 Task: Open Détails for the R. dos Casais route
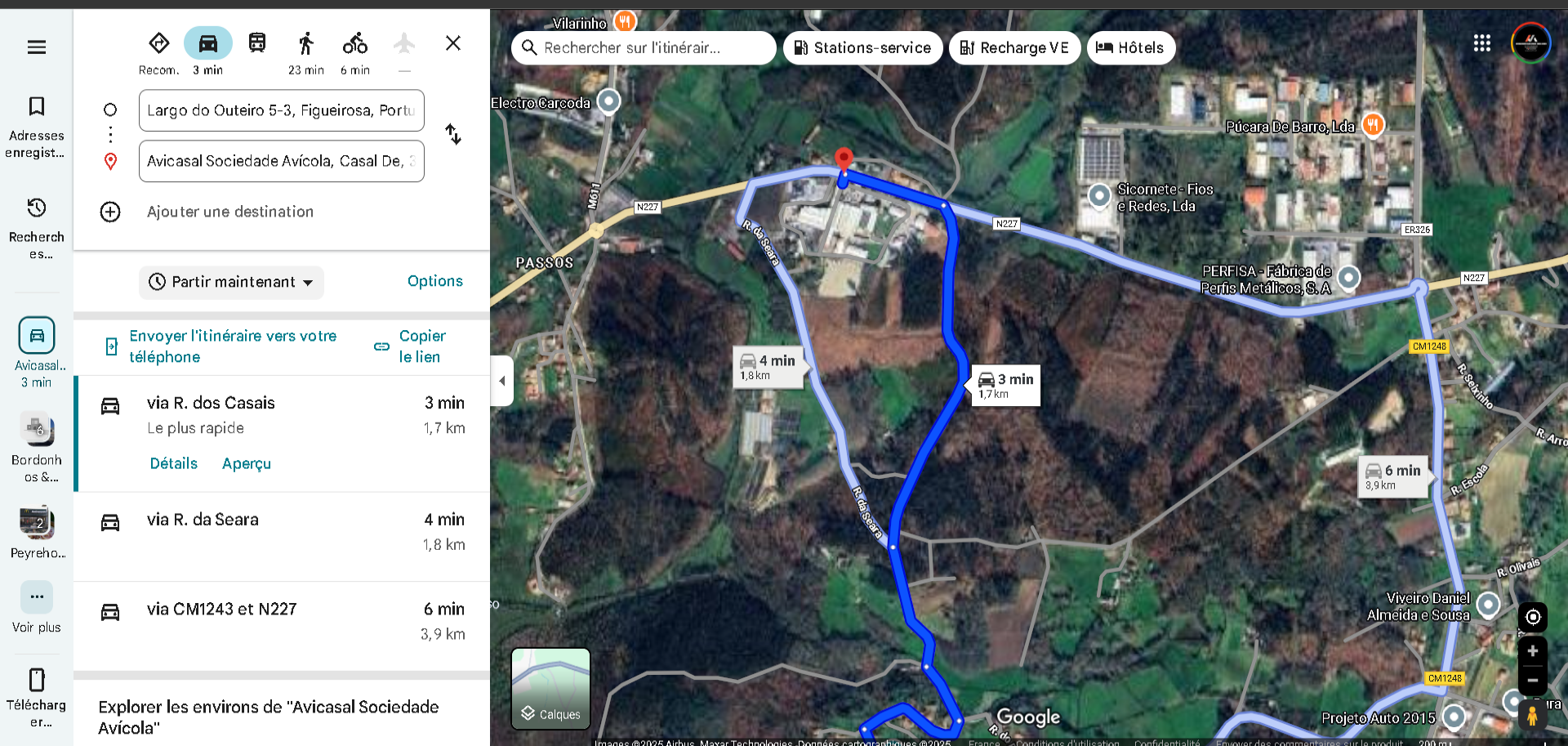173,463
